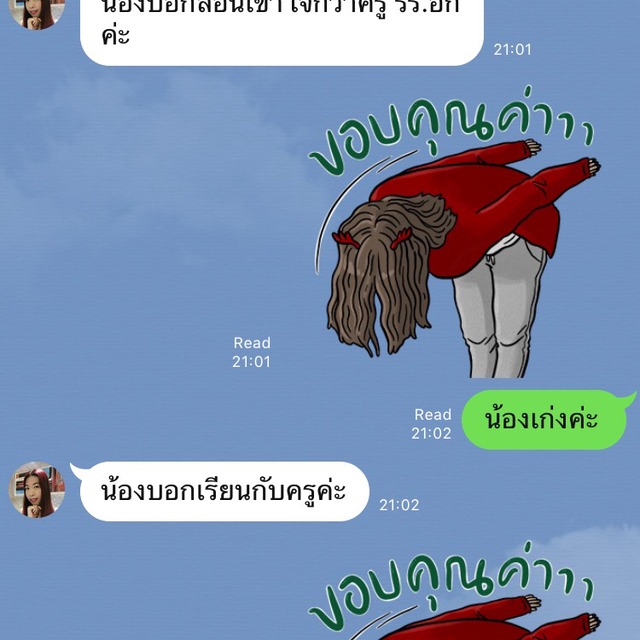Open sender's avatar beside น้องบอกเรียนกับครูค่ะ message
The image size is (640, 640).
(x=37, y=490)
